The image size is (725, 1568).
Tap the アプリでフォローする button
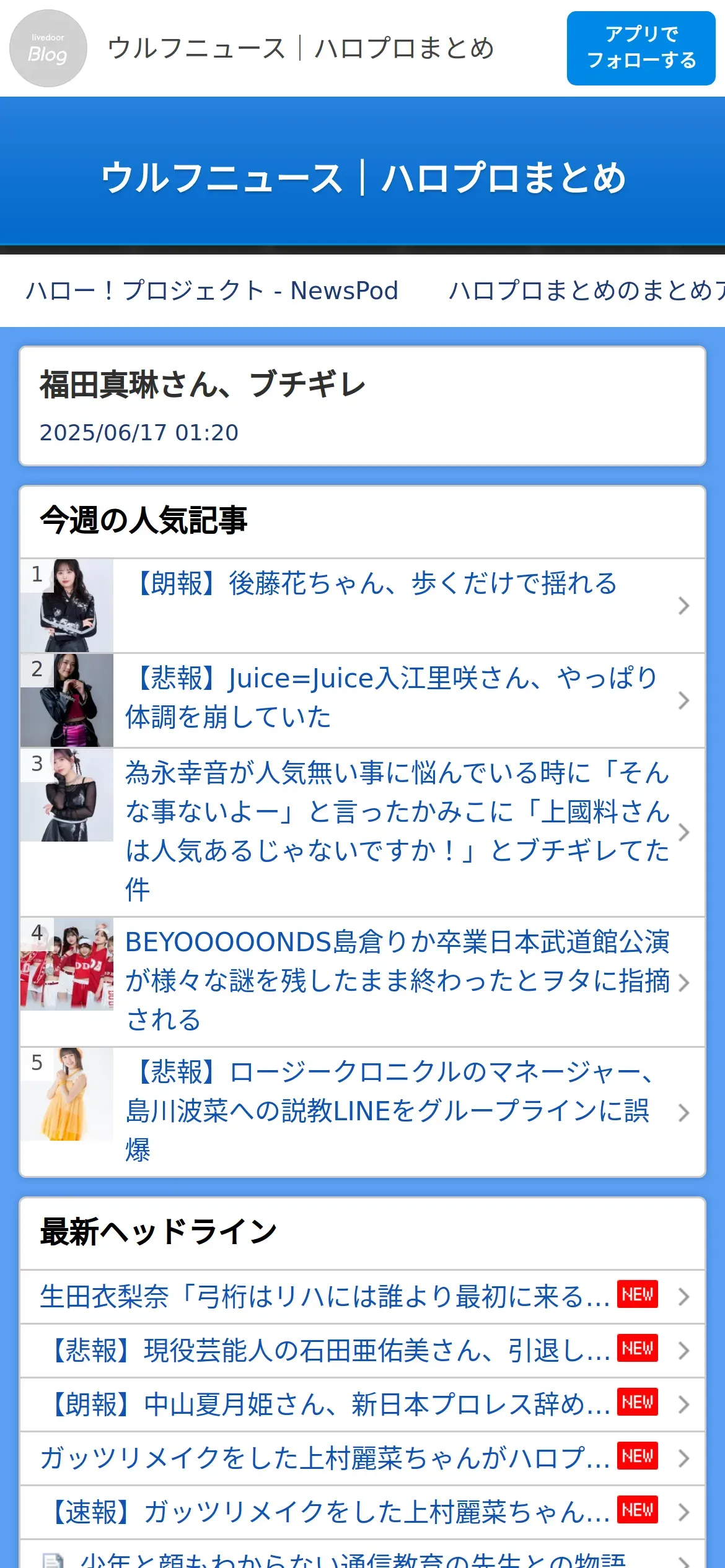click(x=641, y=48)
